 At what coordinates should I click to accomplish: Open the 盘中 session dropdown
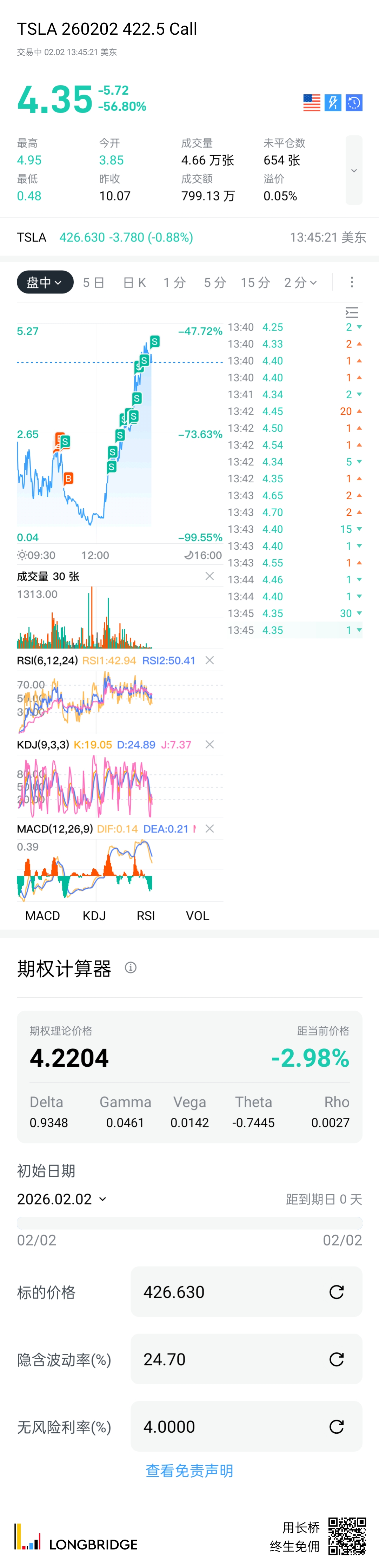[x=45, y=283]
